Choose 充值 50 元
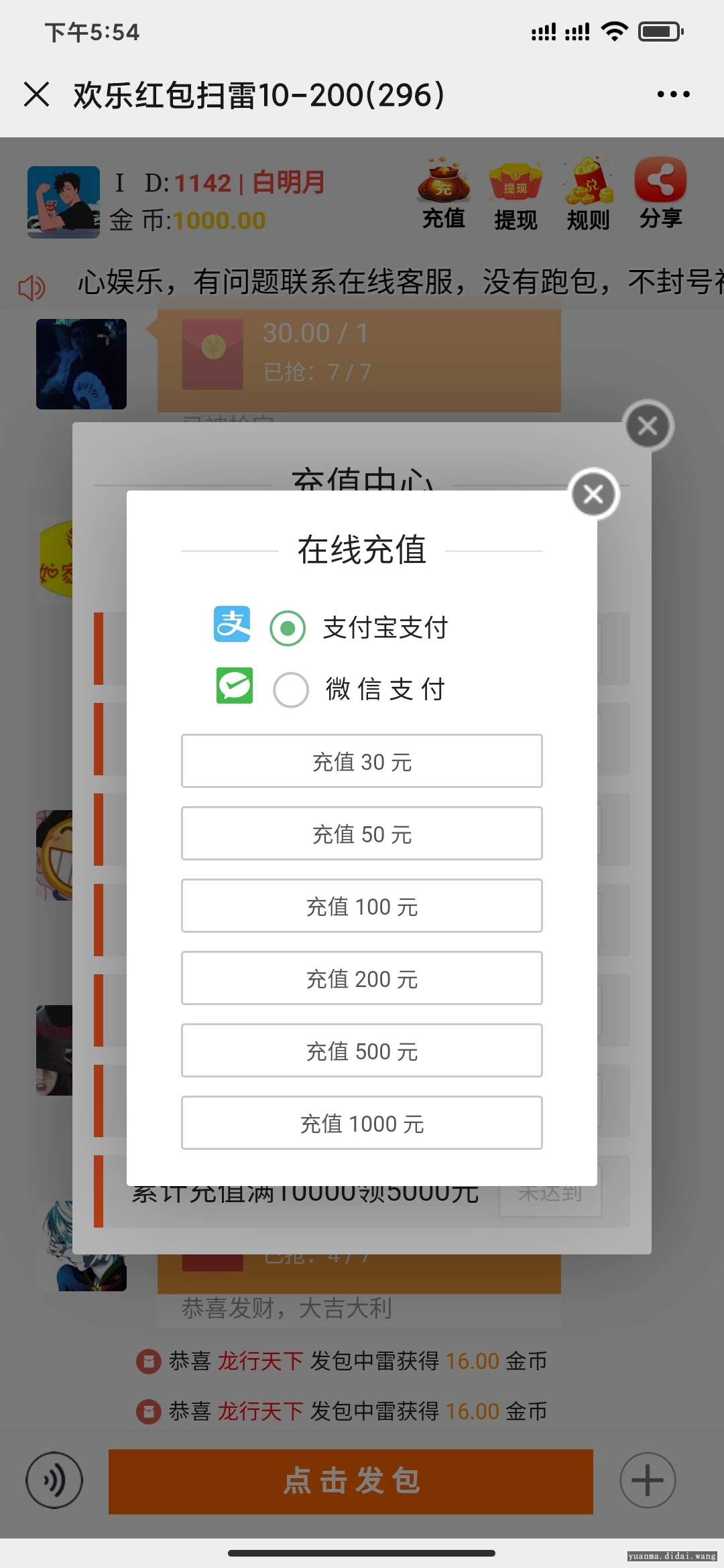Screen dimensions: 724x1568 point(362,834)
